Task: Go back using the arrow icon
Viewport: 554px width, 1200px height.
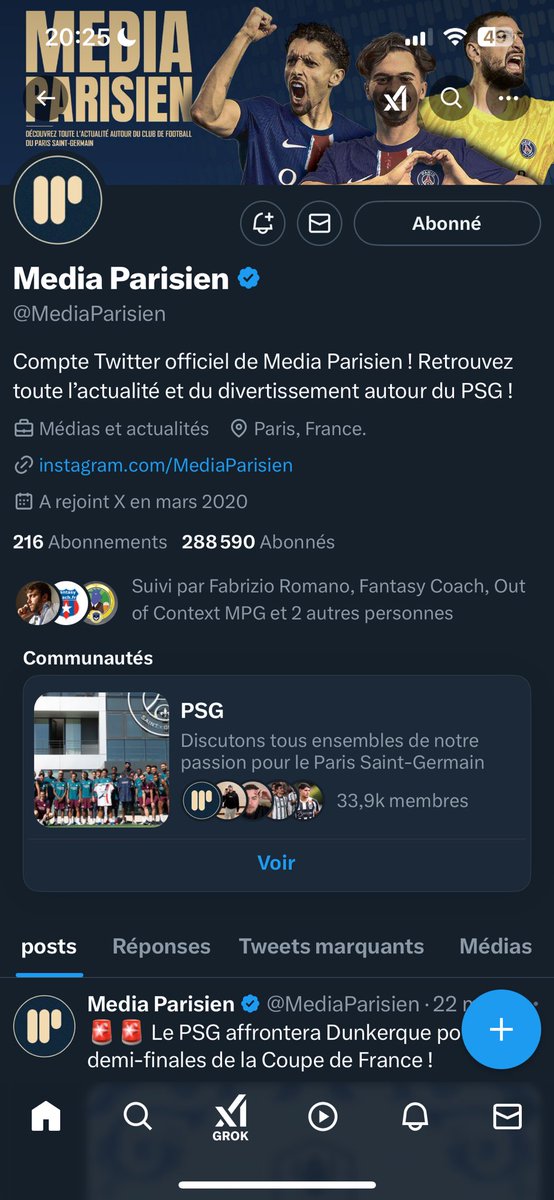Action: [x=46, y=98]
